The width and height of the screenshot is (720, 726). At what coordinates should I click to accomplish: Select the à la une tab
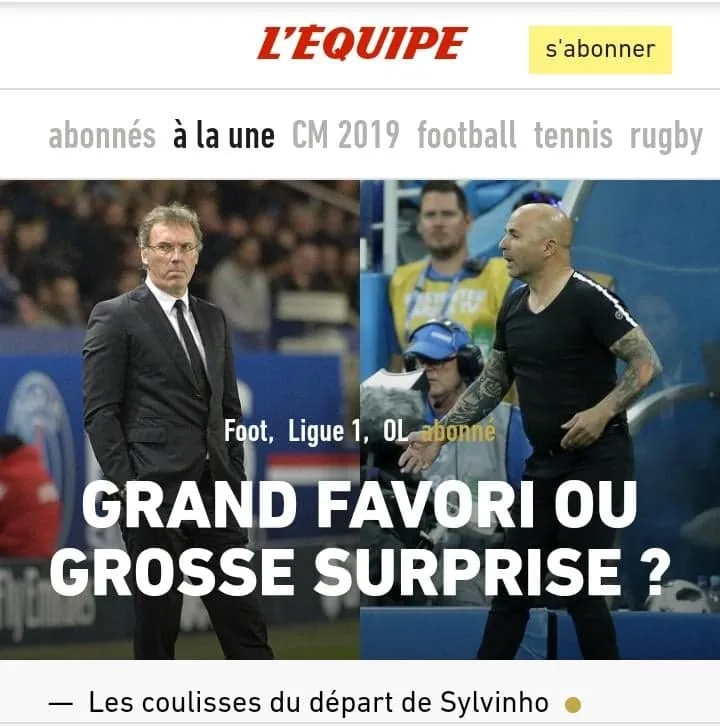point(223,135)
